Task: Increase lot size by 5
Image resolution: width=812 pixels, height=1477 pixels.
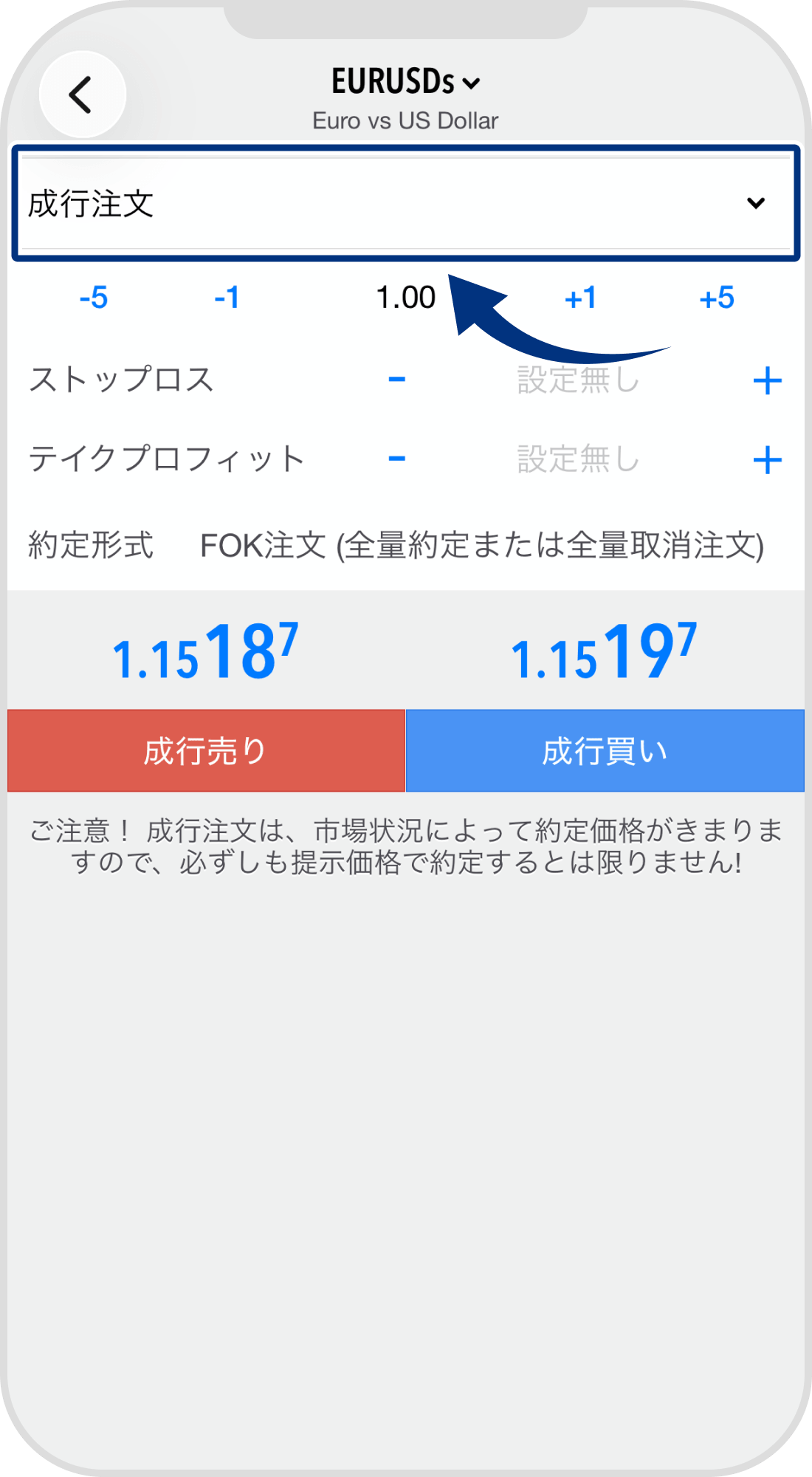Action: pyautogui.click(x=718, y=298)
